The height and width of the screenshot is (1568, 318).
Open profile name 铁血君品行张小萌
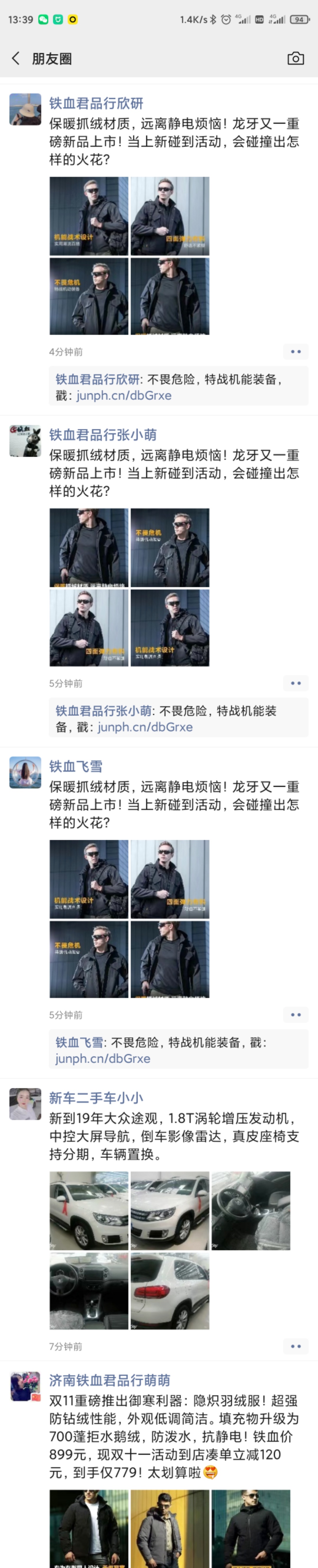coord(103,435)
